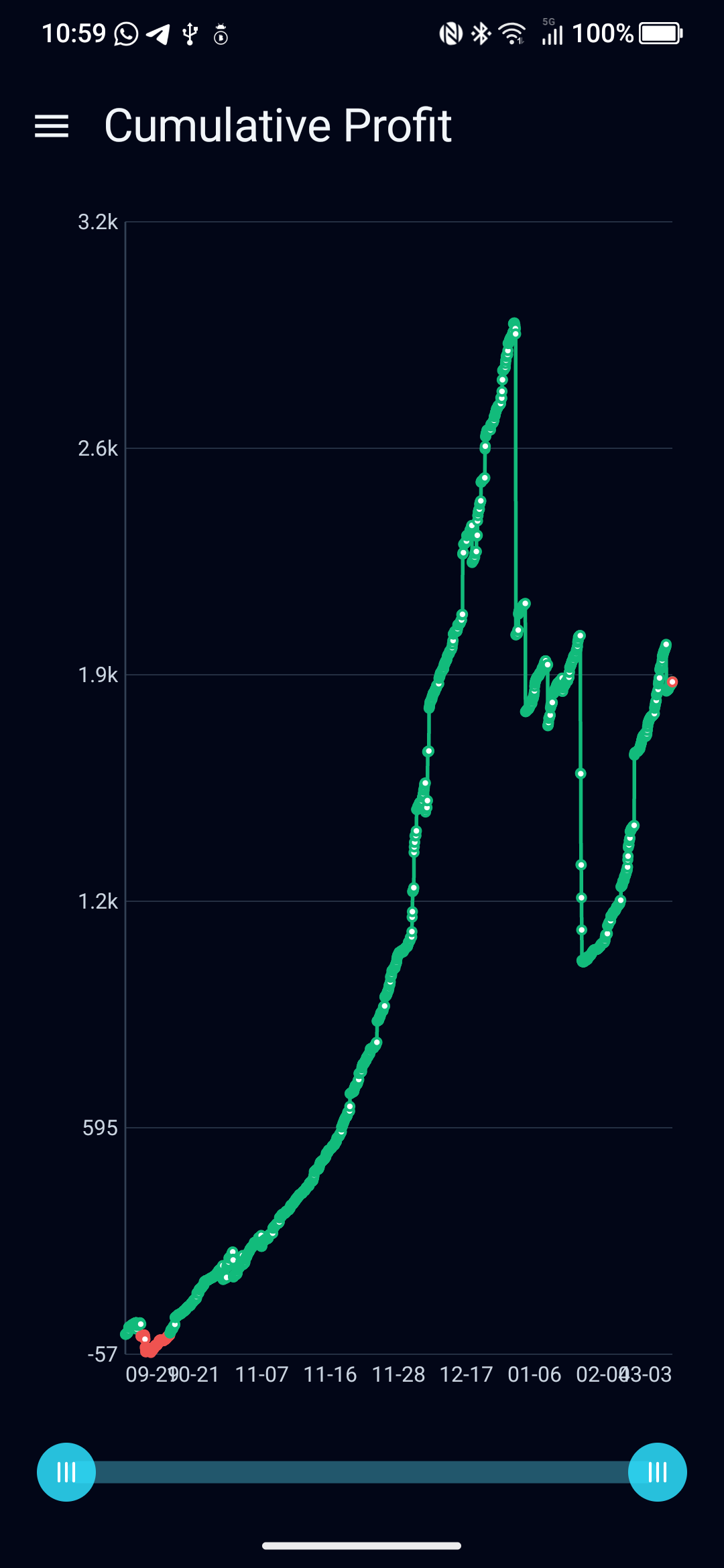Image resolution: width=724 pixels, height=1568 pixels.
Task: Tap the NFC disabled icon in the status bar
Action: tap(450, 32)
